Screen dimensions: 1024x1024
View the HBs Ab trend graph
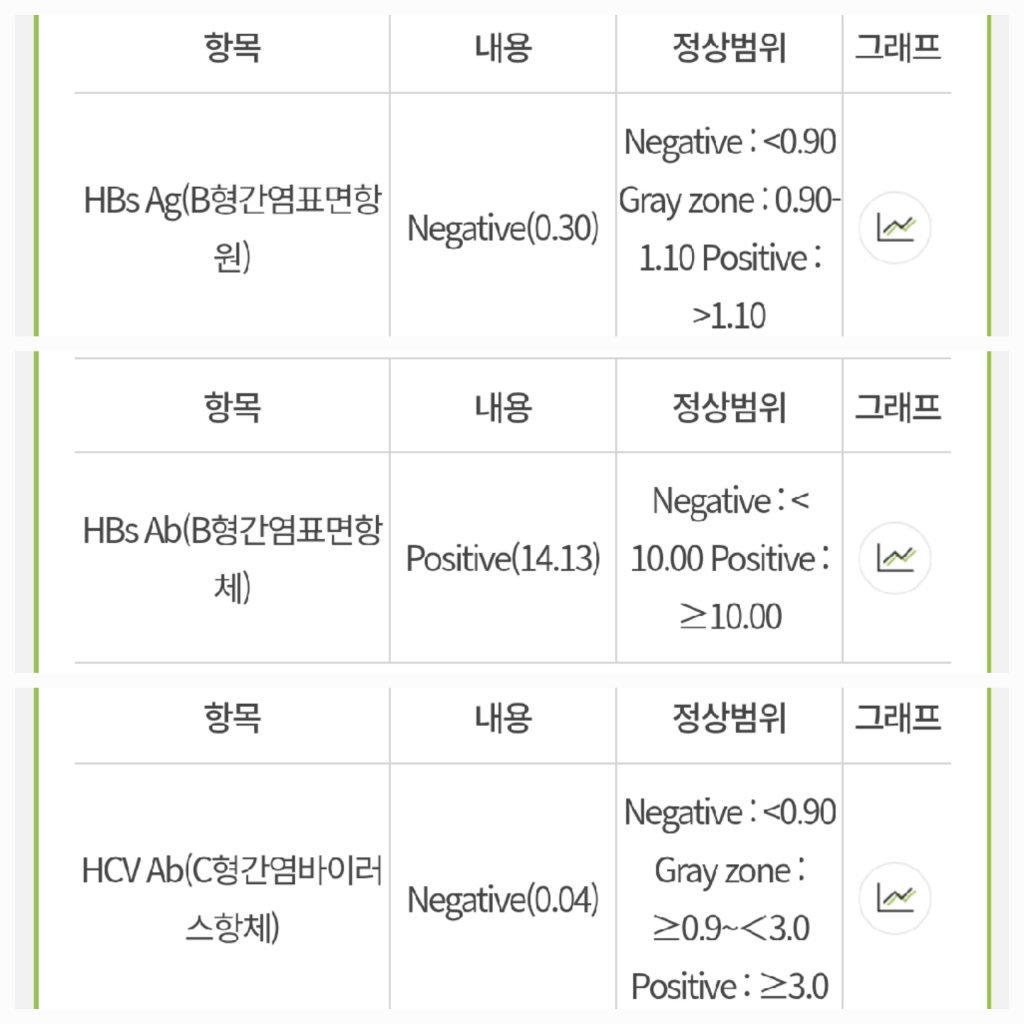[895, 558]
